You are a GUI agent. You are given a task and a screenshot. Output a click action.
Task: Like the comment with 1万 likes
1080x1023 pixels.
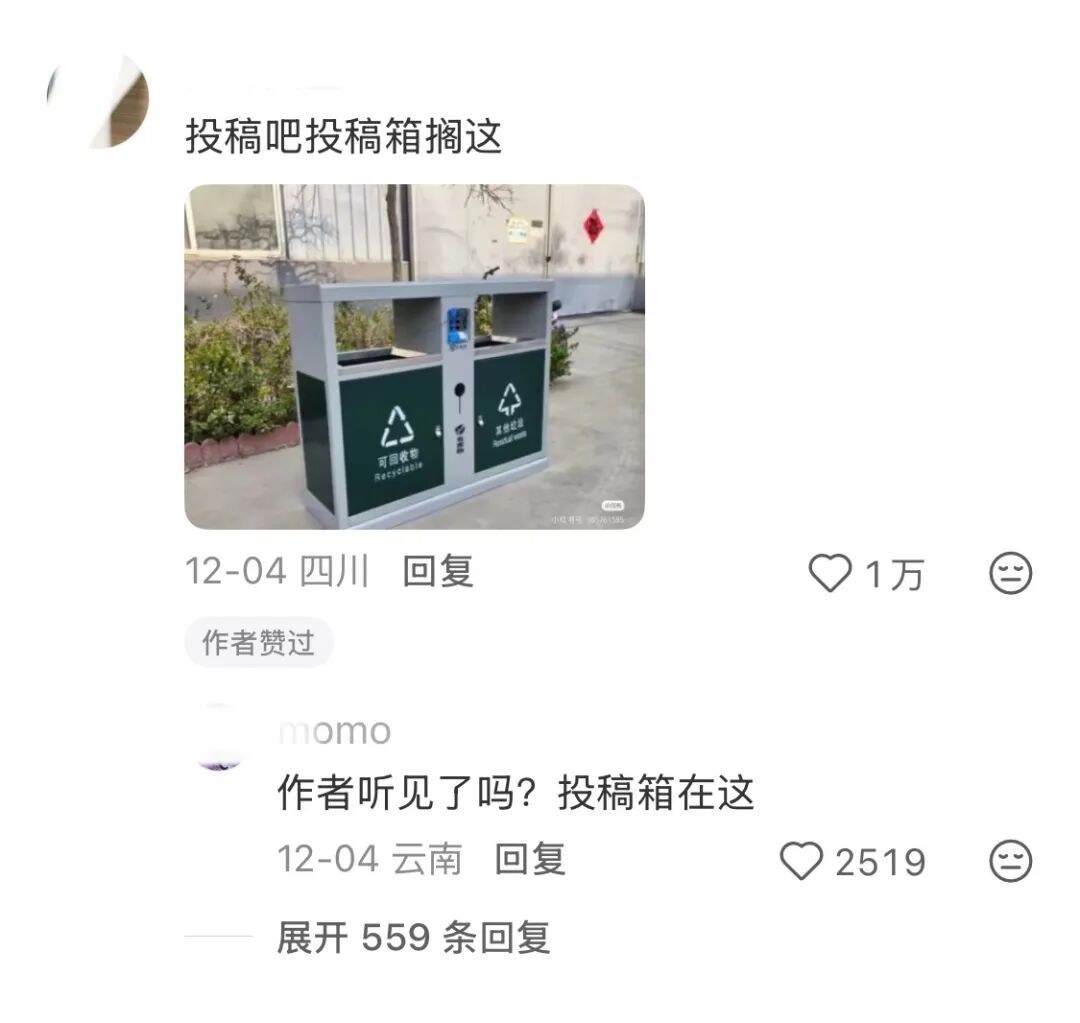click(x=829, y=574)
